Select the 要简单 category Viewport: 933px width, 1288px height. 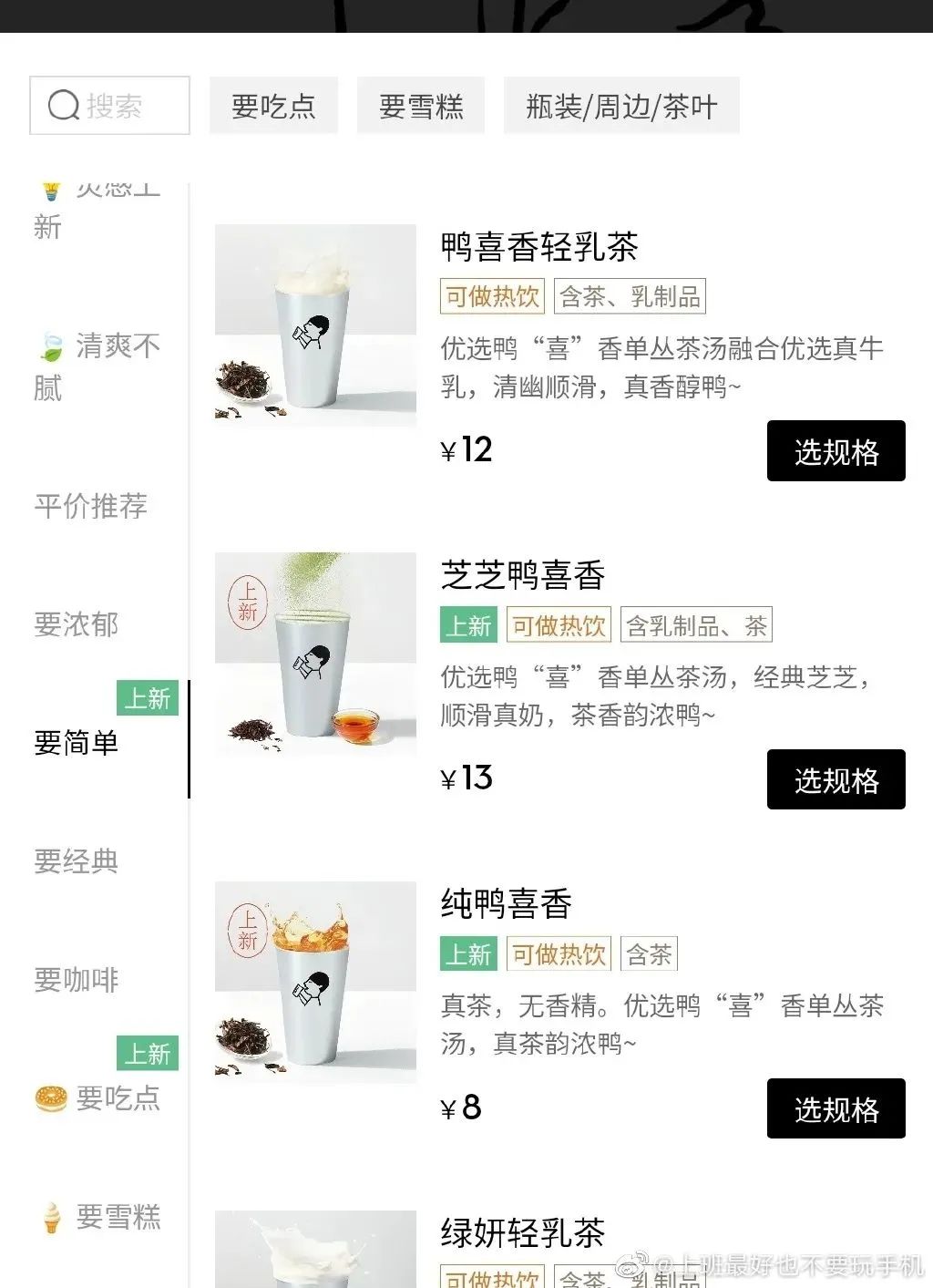(x=77, y=743)
